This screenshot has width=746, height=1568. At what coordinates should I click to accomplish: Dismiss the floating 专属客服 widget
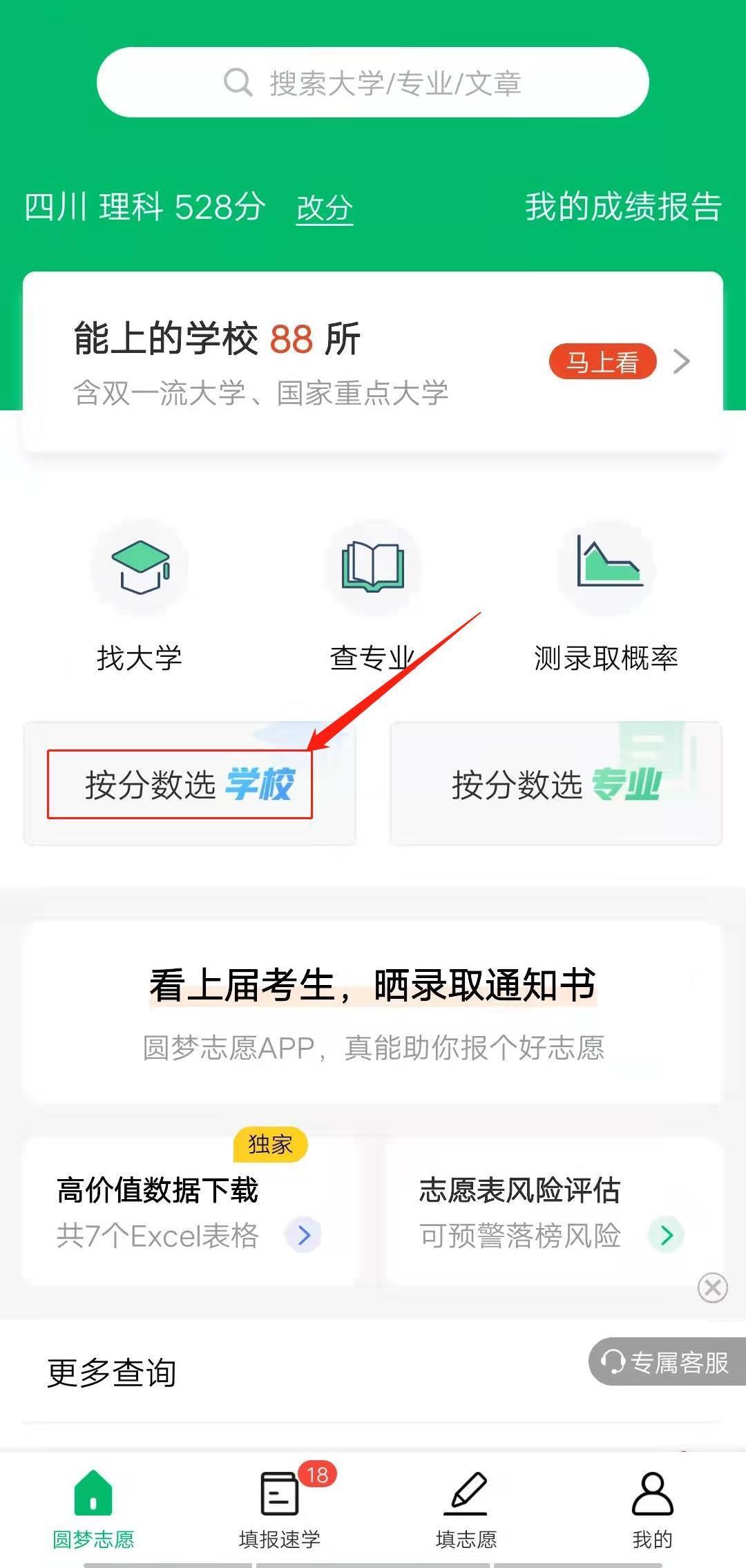(713, 1288)
